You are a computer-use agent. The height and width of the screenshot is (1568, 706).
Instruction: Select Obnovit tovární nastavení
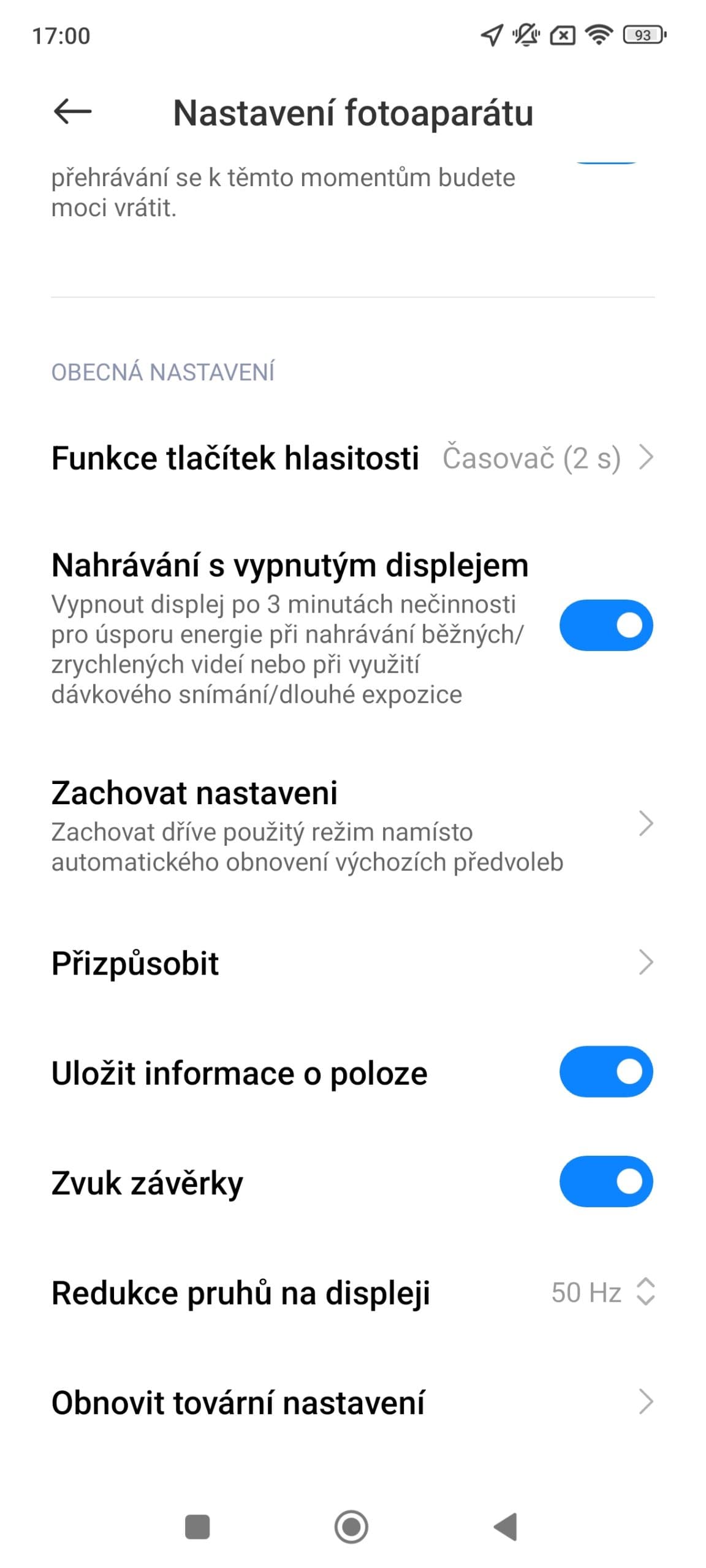coord(352,1401)
